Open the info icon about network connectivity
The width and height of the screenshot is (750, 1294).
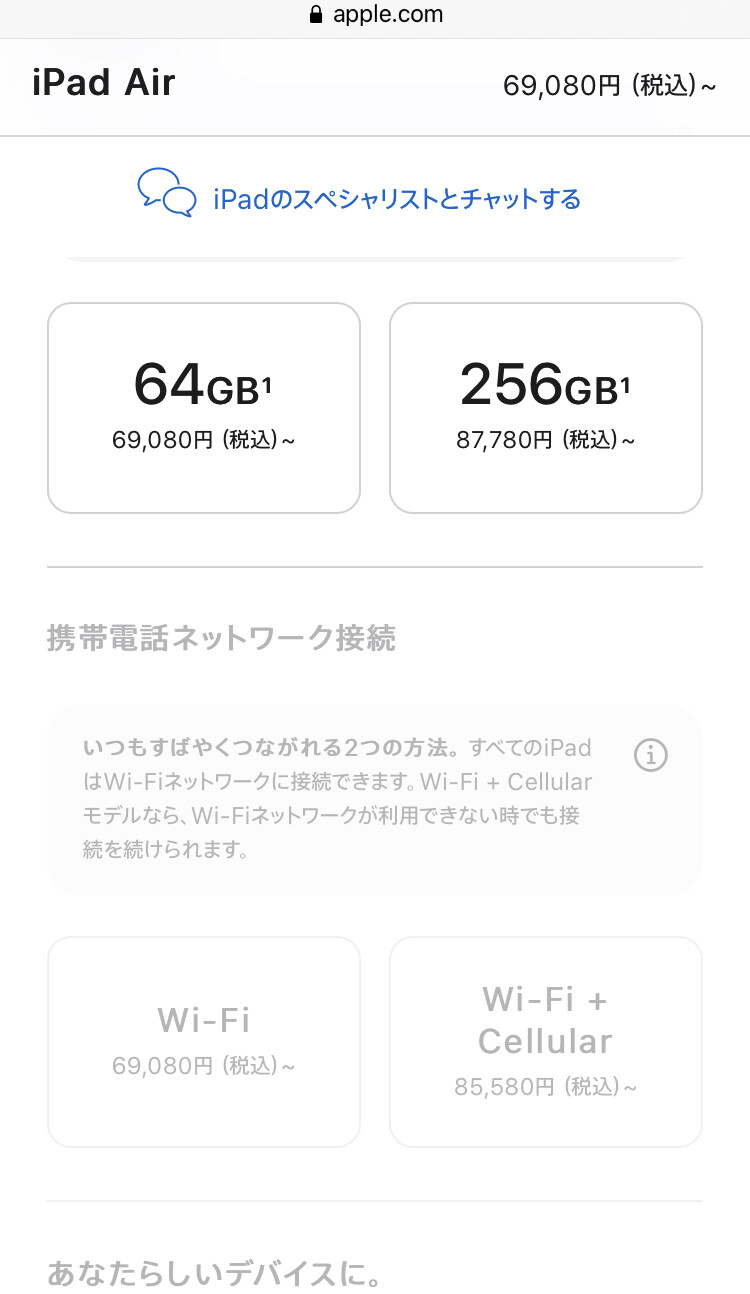(x=651, y=755)
